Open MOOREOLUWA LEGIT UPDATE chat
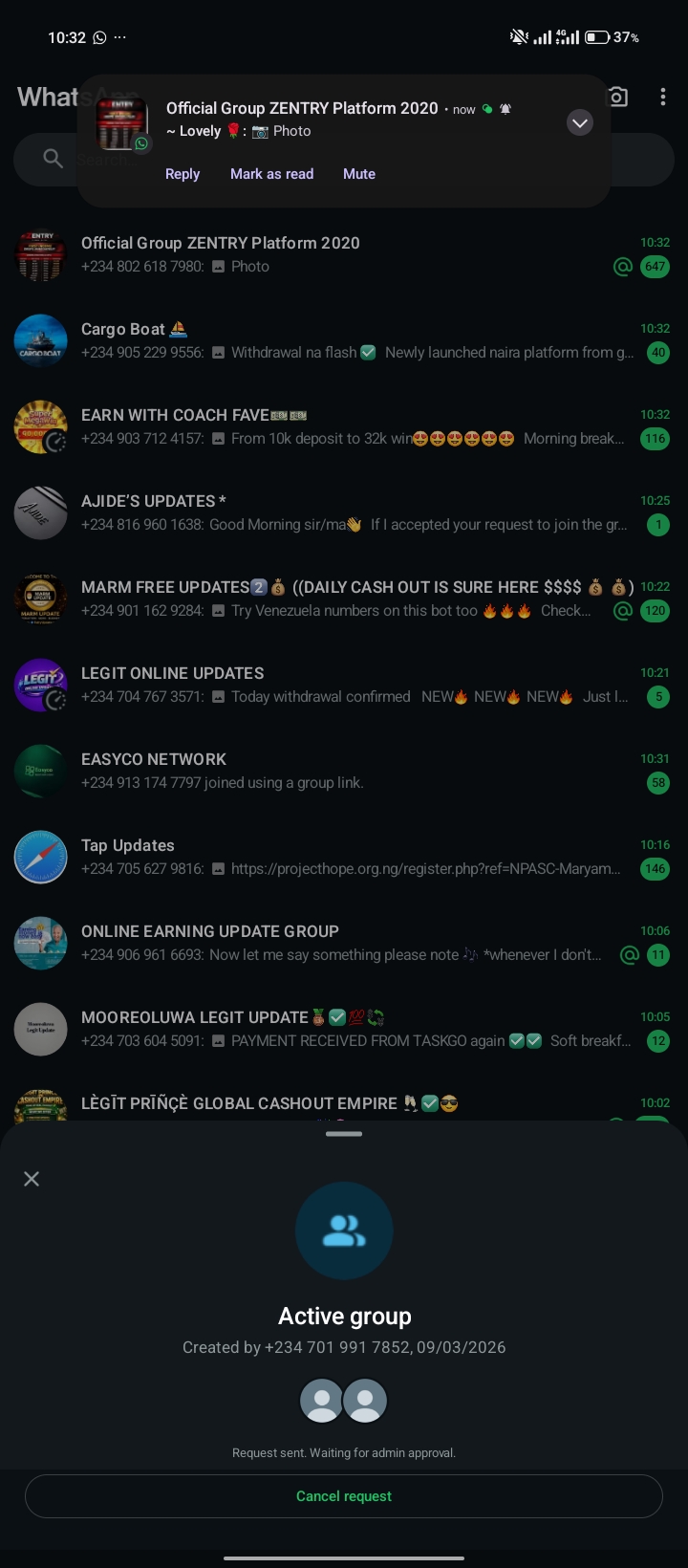688x1568 pixels. [x=344, y=1029]
